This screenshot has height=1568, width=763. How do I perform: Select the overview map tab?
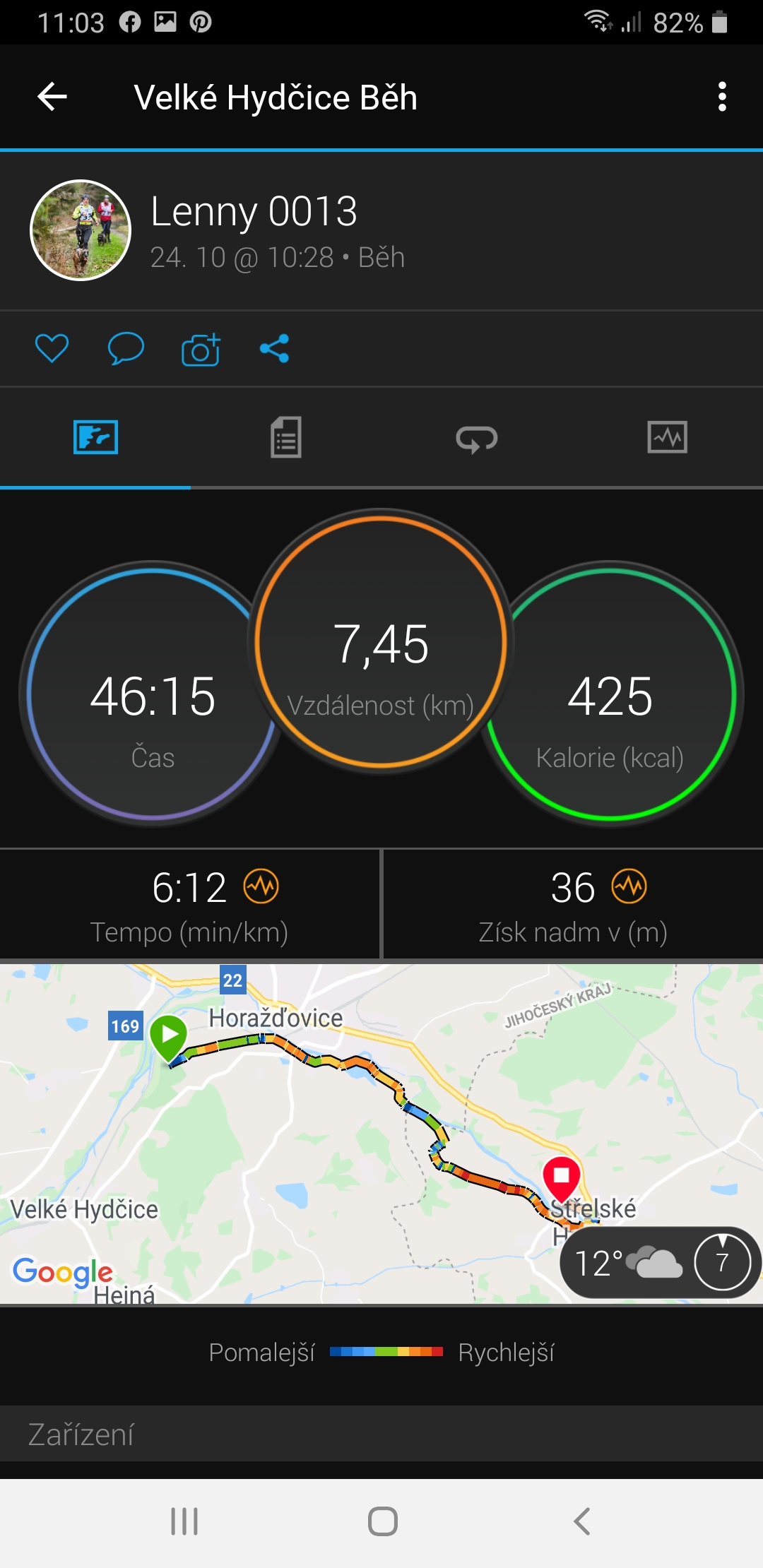[x=95, y=437]
